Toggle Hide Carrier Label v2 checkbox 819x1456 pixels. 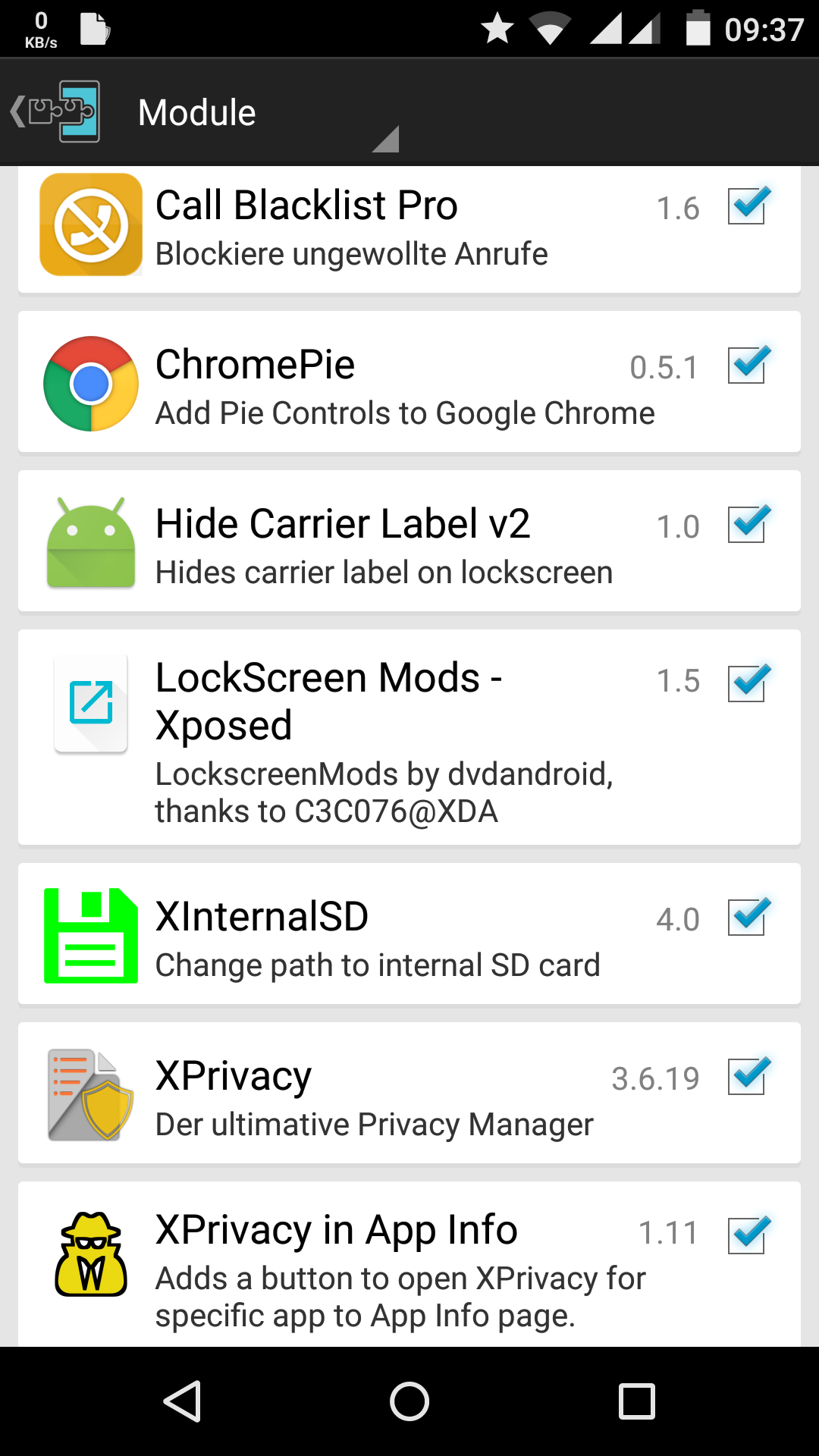(x=747, y=525)
